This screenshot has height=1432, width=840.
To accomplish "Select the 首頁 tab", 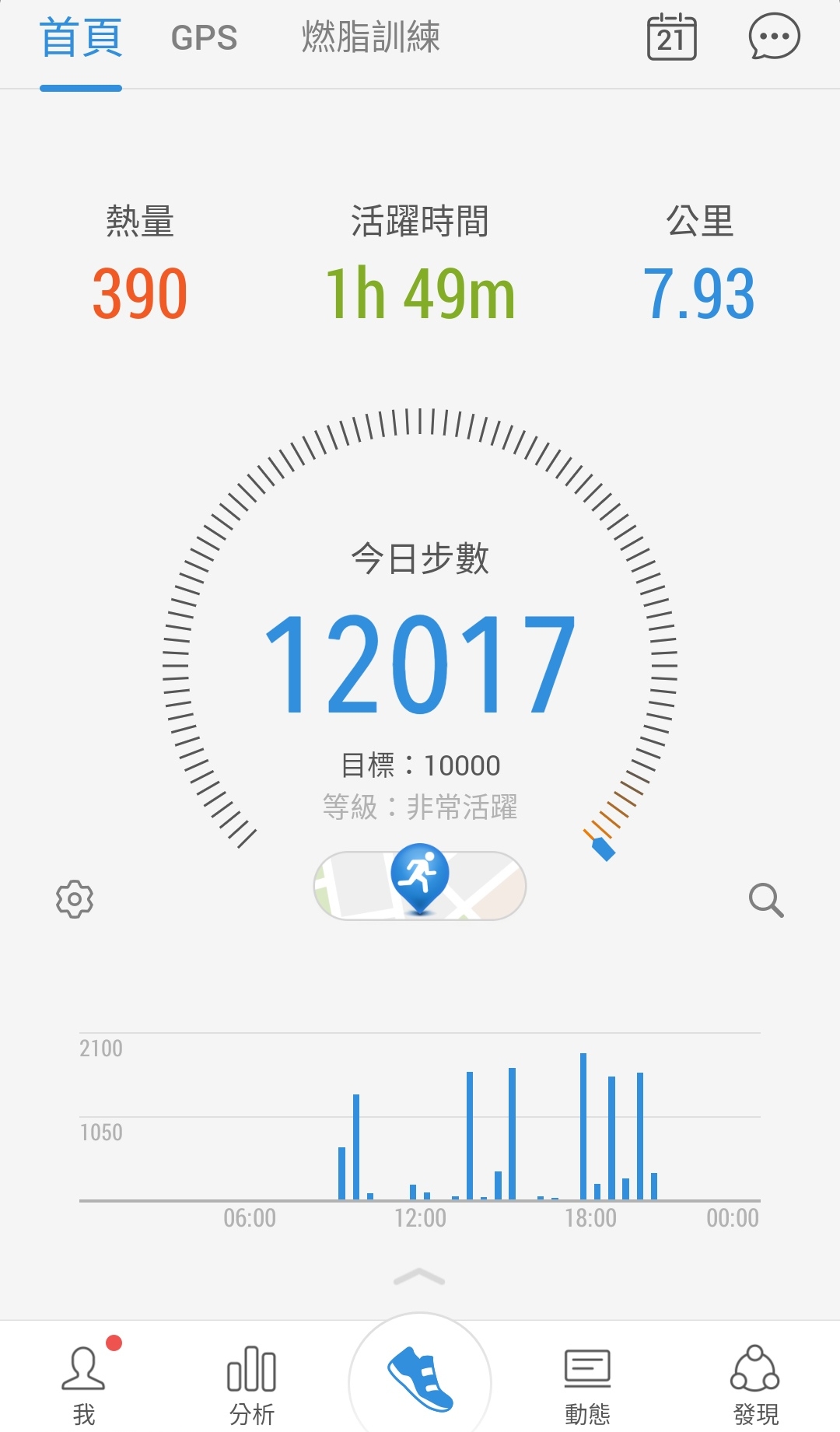I will pos(81,38).
